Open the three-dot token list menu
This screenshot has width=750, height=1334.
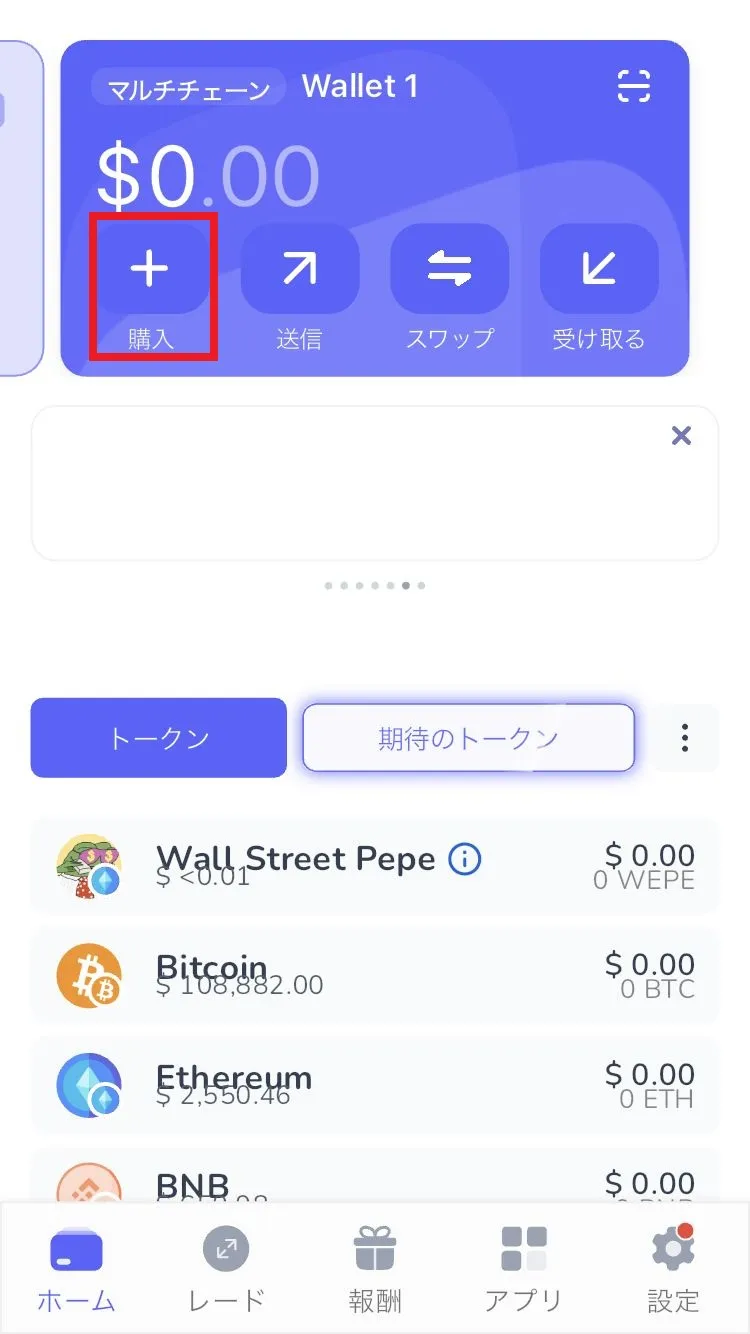[685, 738]
